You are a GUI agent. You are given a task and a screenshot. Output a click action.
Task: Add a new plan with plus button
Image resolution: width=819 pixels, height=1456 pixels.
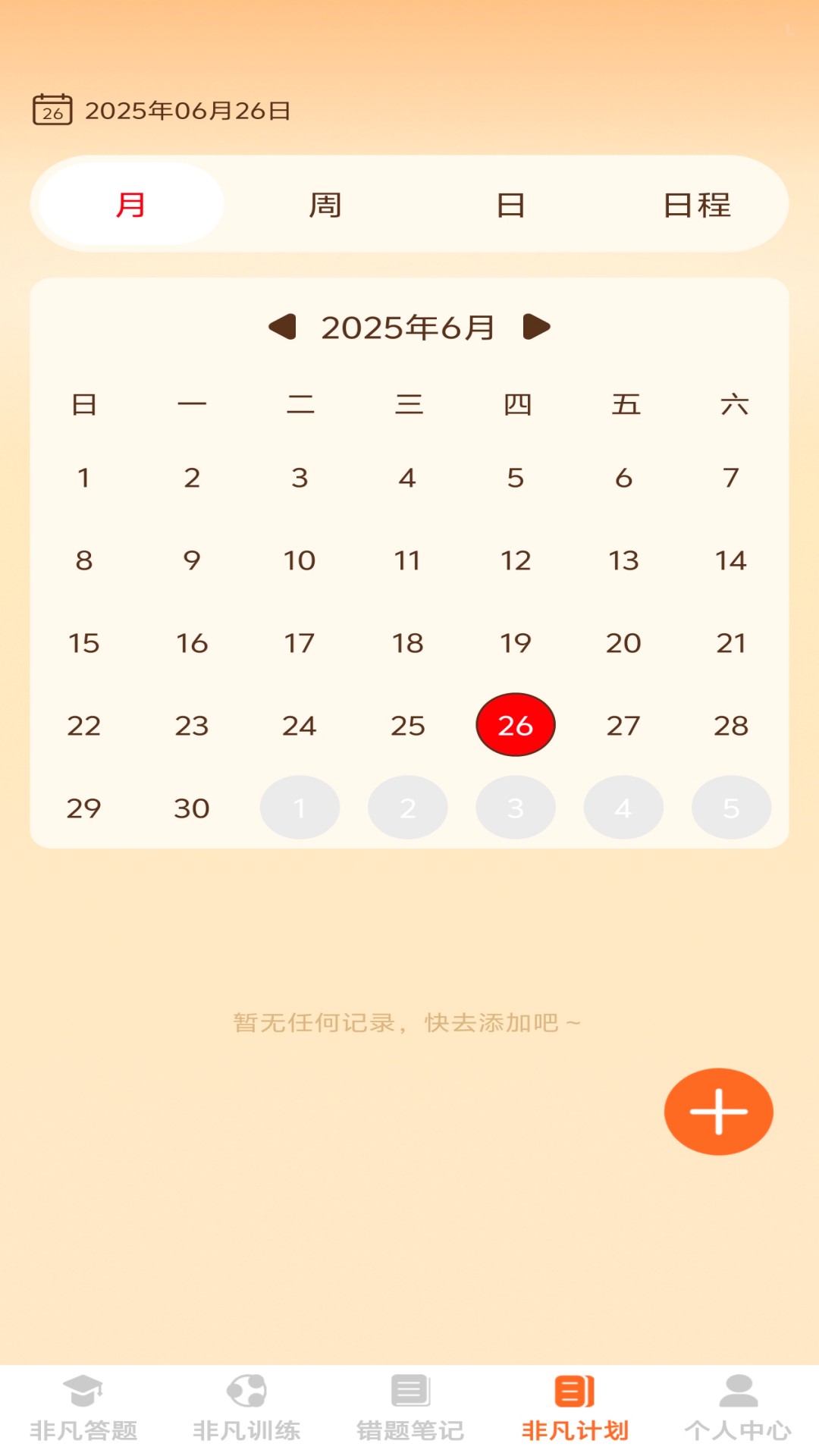(x=718, y=1112)
